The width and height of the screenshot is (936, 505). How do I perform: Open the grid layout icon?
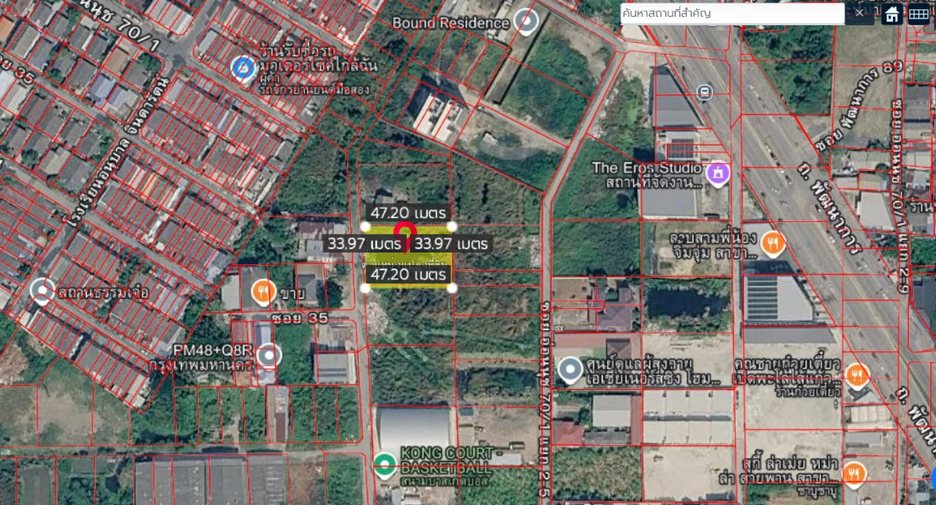[x=919, y=14]
